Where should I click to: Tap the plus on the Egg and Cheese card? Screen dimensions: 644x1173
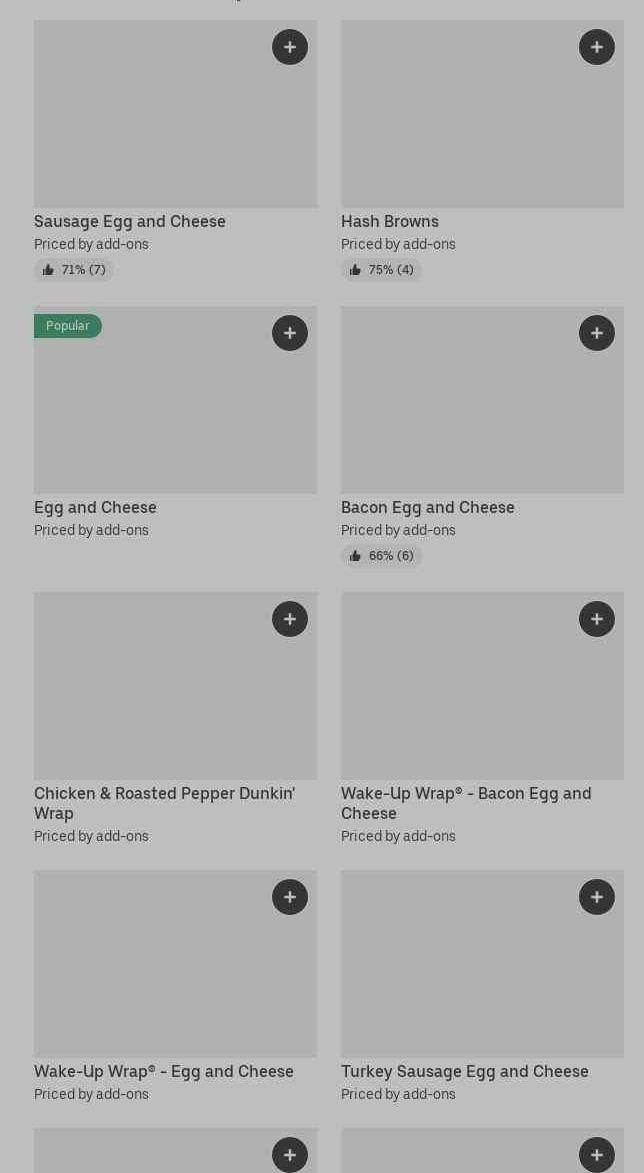pyautogui.click(x=289, y=333)
